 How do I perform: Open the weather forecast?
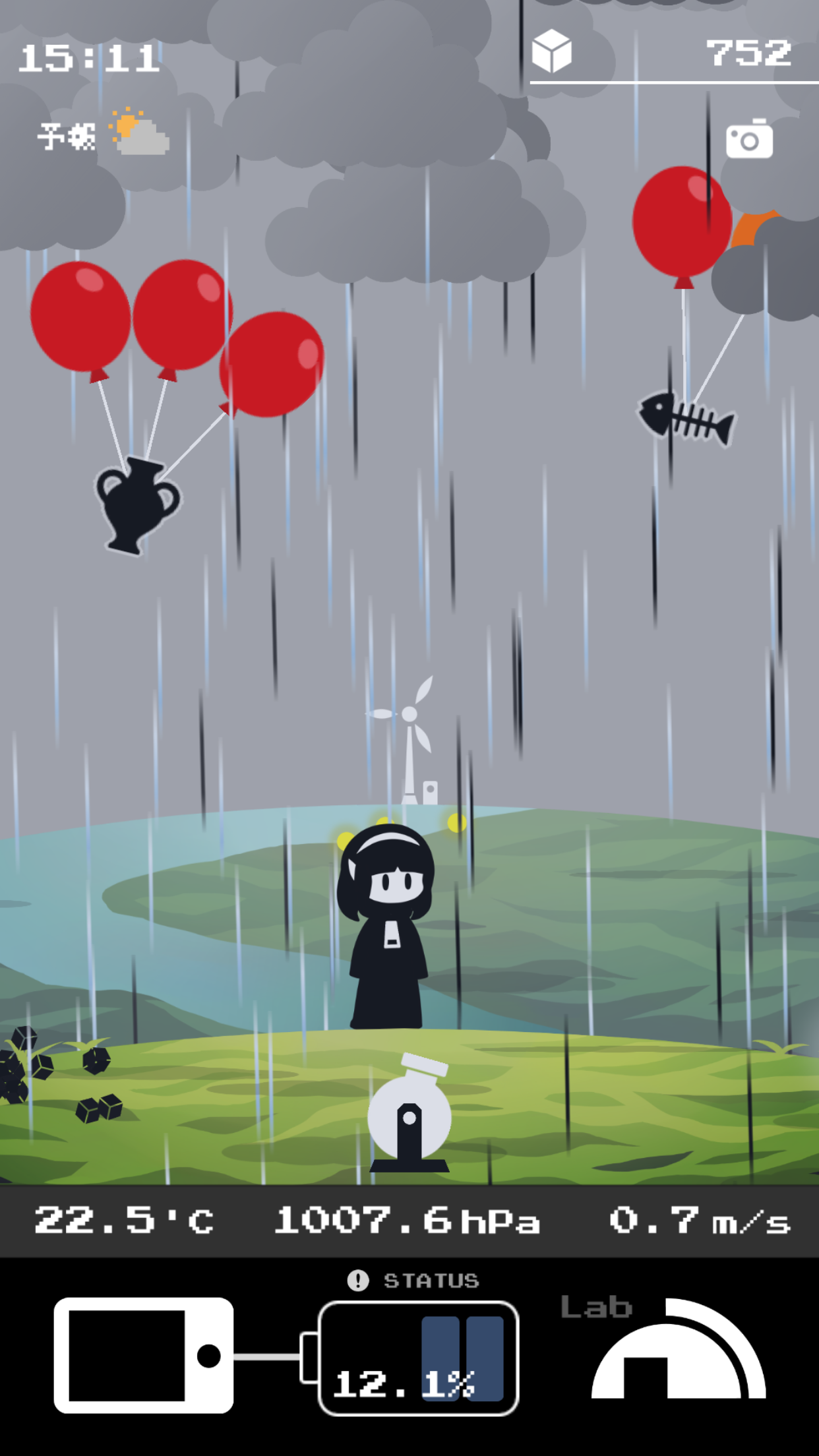tap(103, 134)
